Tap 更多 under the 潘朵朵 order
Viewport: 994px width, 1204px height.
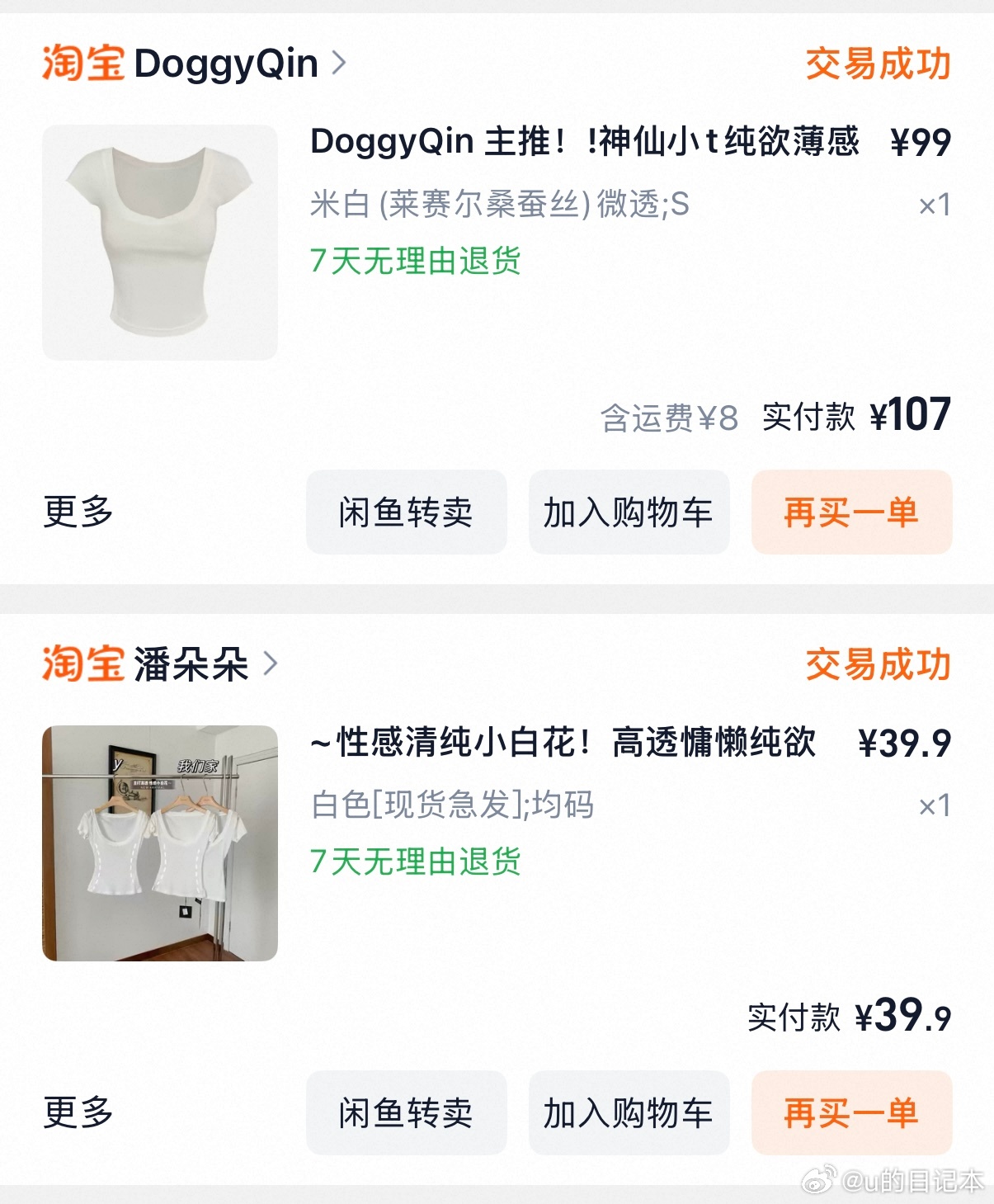78,1112
